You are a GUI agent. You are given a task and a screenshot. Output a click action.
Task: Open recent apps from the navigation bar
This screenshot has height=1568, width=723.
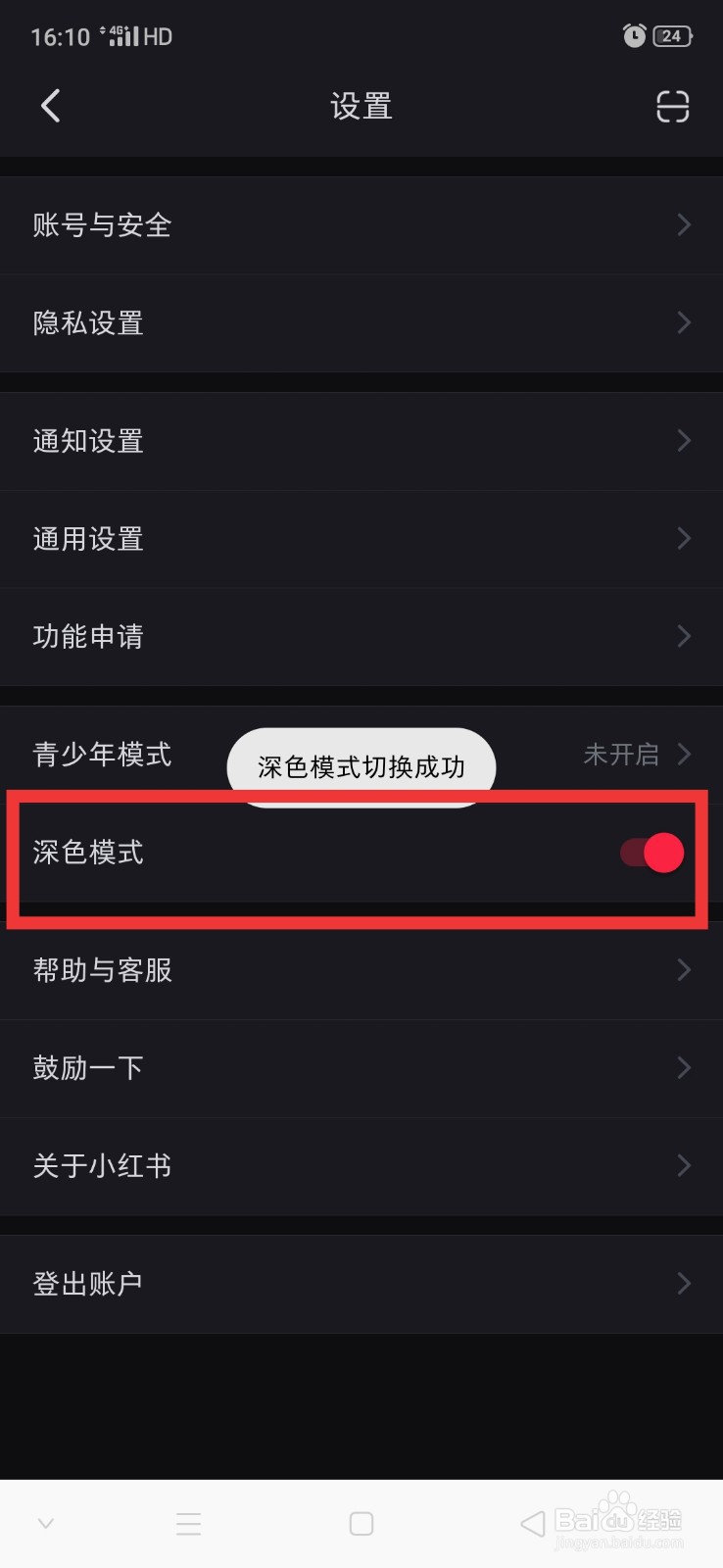click(x=188, y=1523)
